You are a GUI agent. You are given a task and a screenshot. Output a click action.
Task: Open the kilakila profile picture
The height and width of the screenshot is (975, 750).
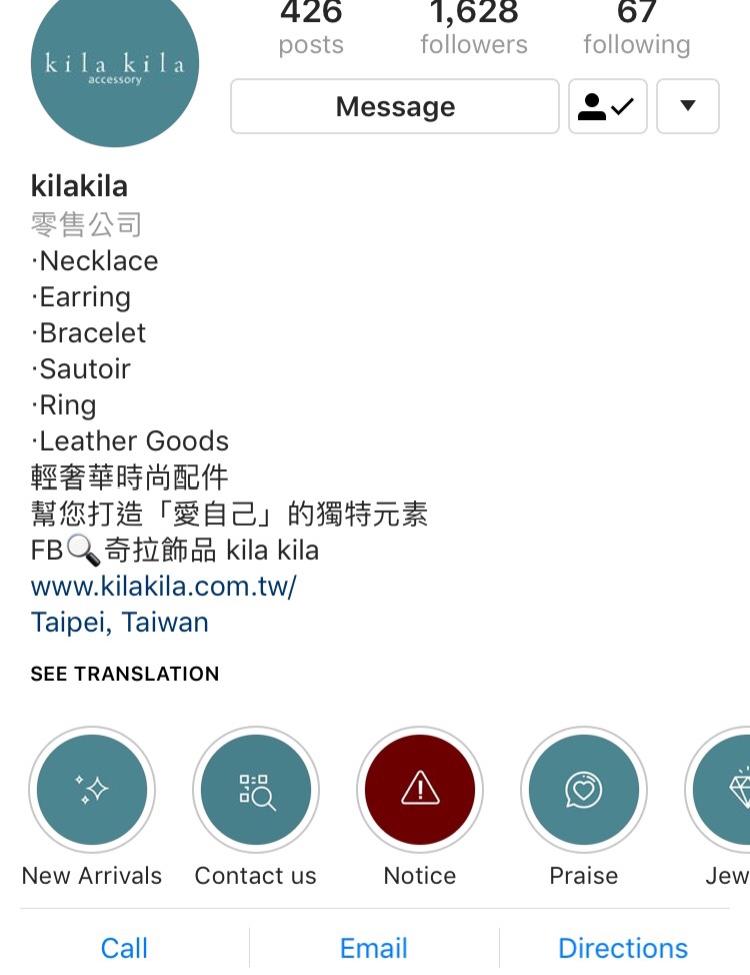(x=115, y=65)
